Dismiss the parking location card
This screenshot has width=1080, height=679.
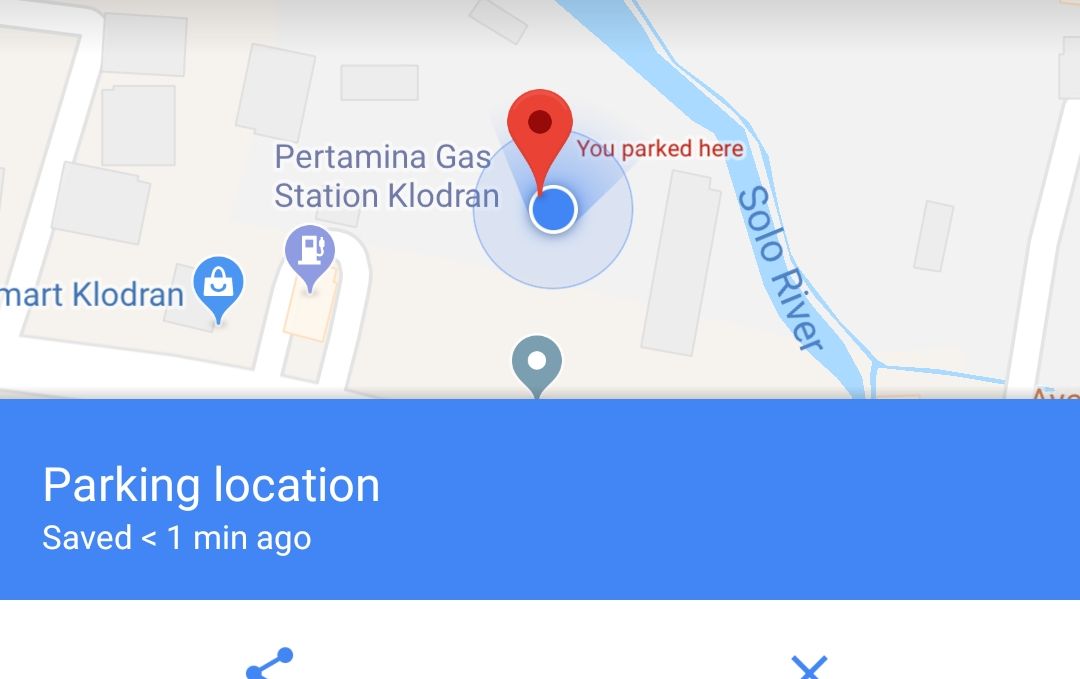click(x=809, y=667)
